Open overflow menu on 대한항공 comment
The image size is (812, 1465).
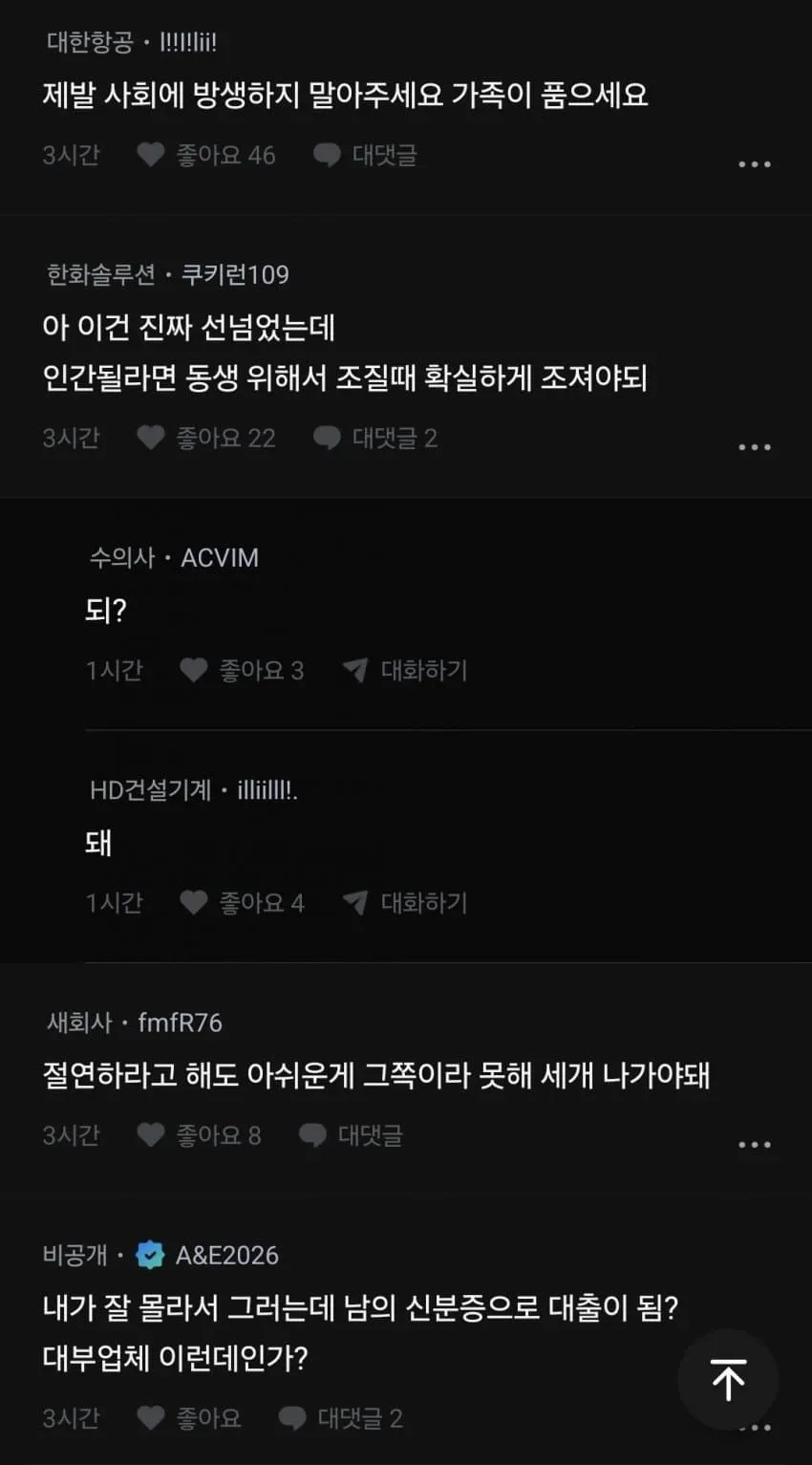(x=754, y=164)
